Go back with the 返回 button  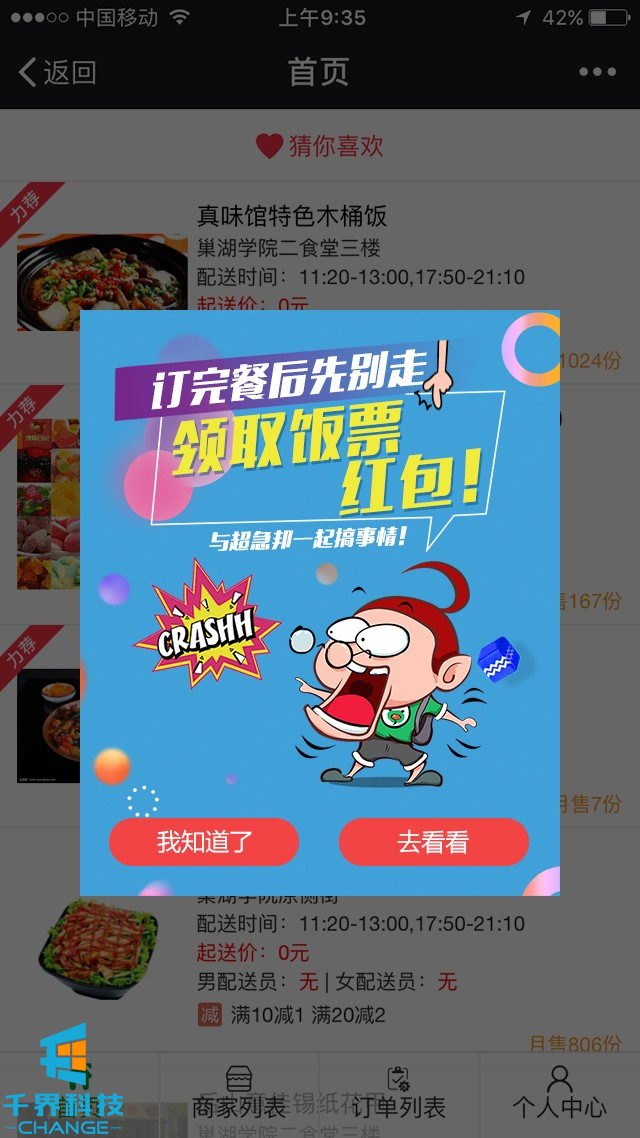pos(58,72)
